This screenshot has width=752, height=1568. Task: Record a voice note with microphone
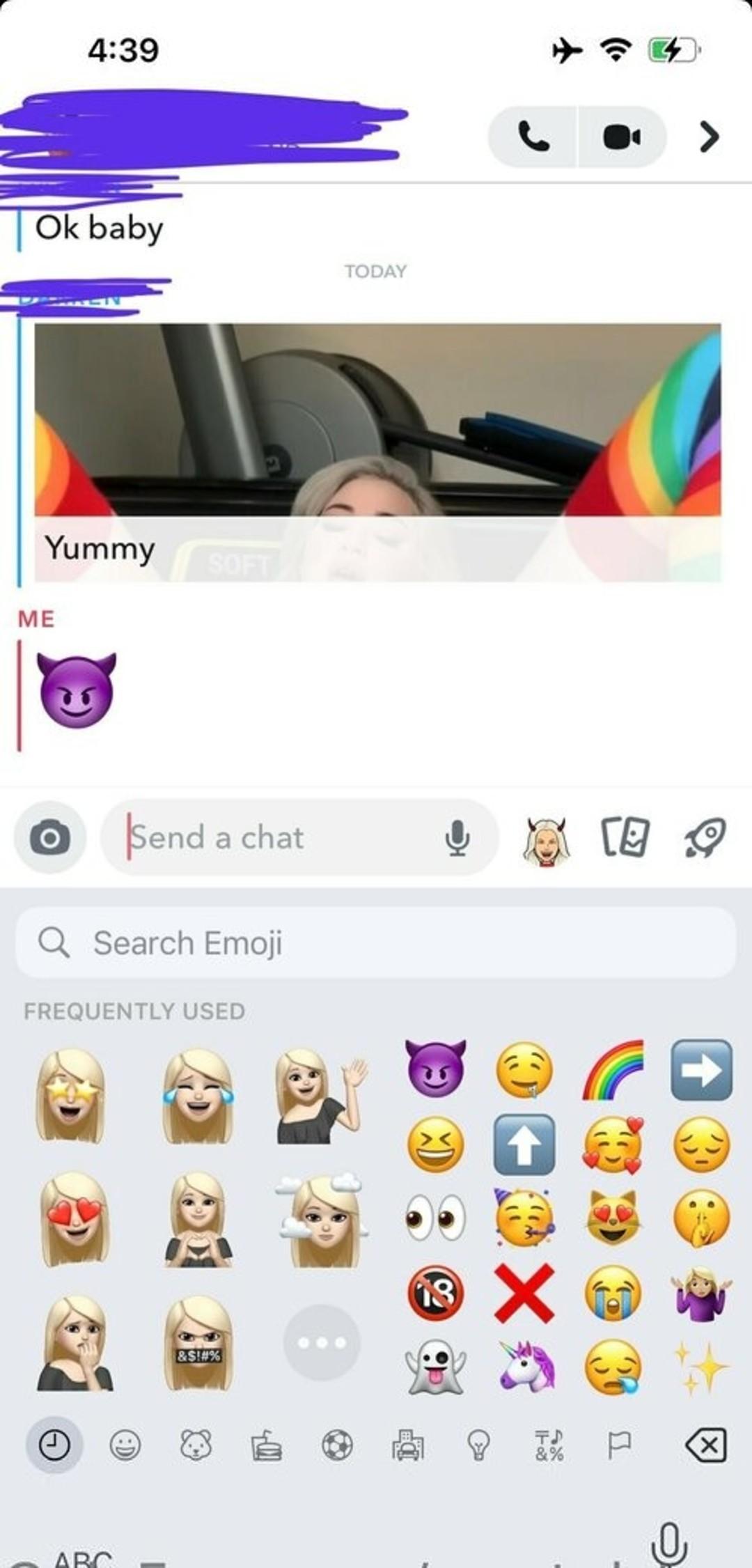click(x=457, y=837)
